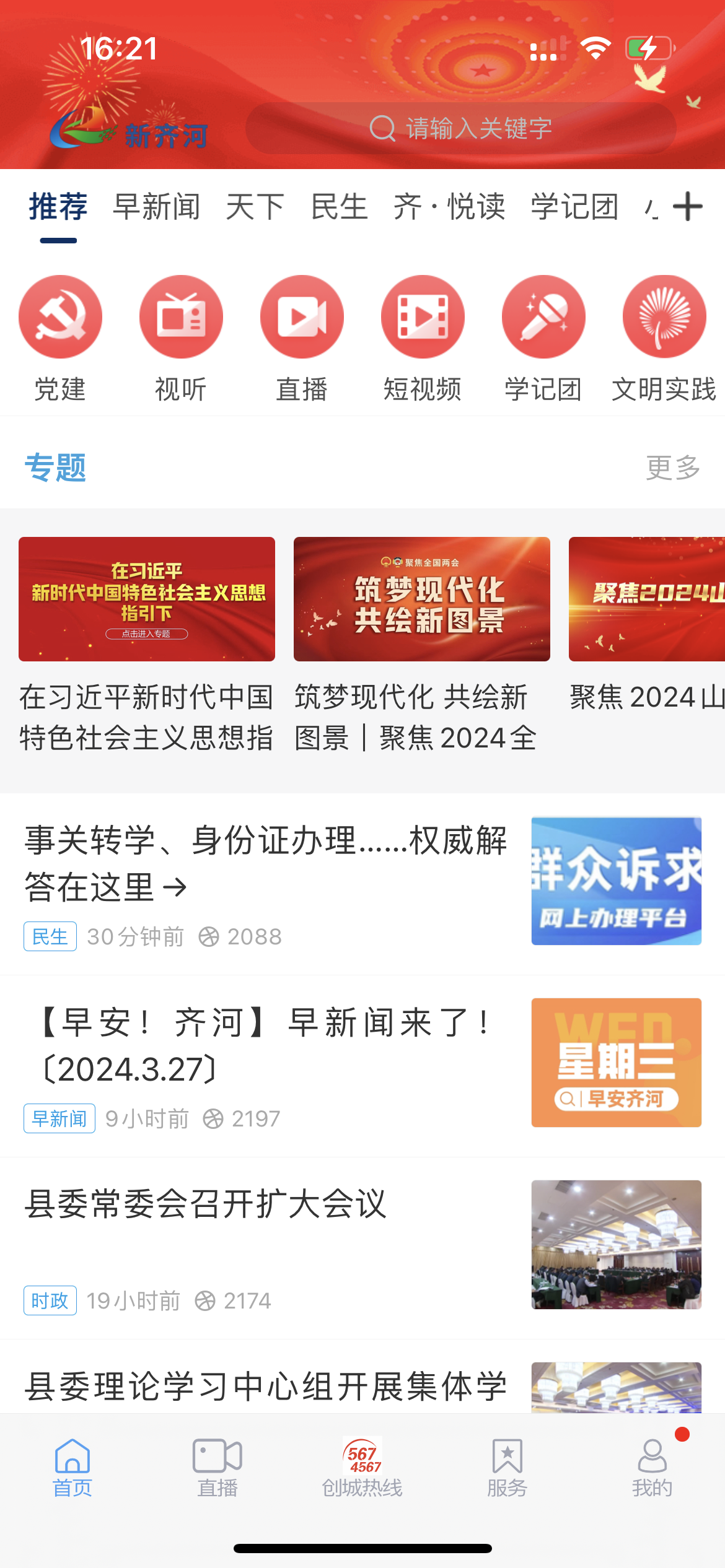View 更多 special topics
The width and height of the screenshot is (725, 1568).
pos(673,468)
